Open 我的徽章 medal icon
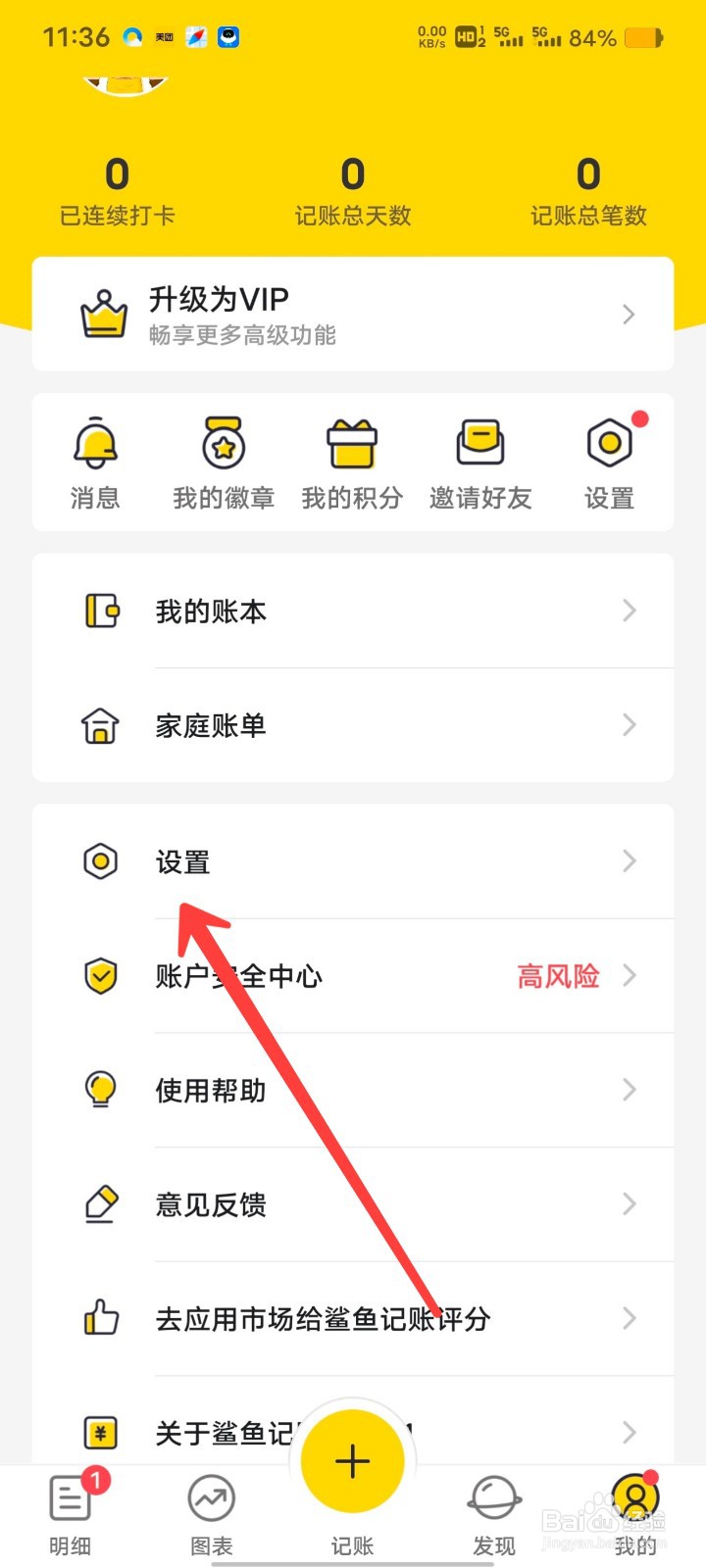 click(x=224, y=444)
